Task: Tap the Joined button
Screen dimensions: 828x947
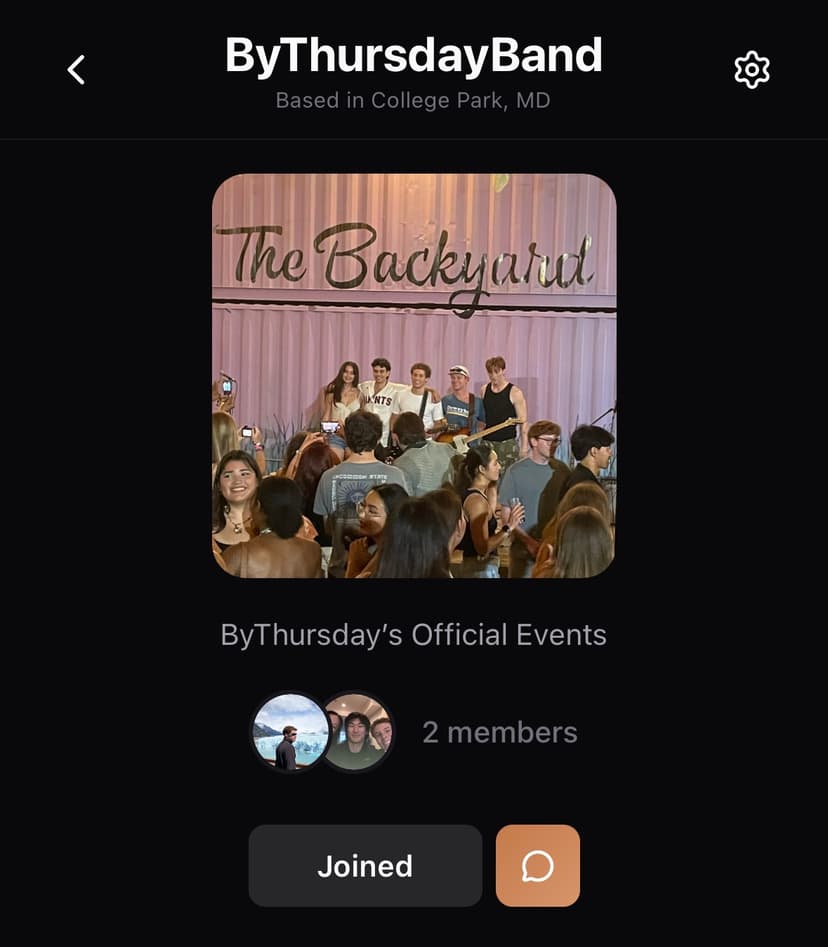Action: click(x=365, y=865)
